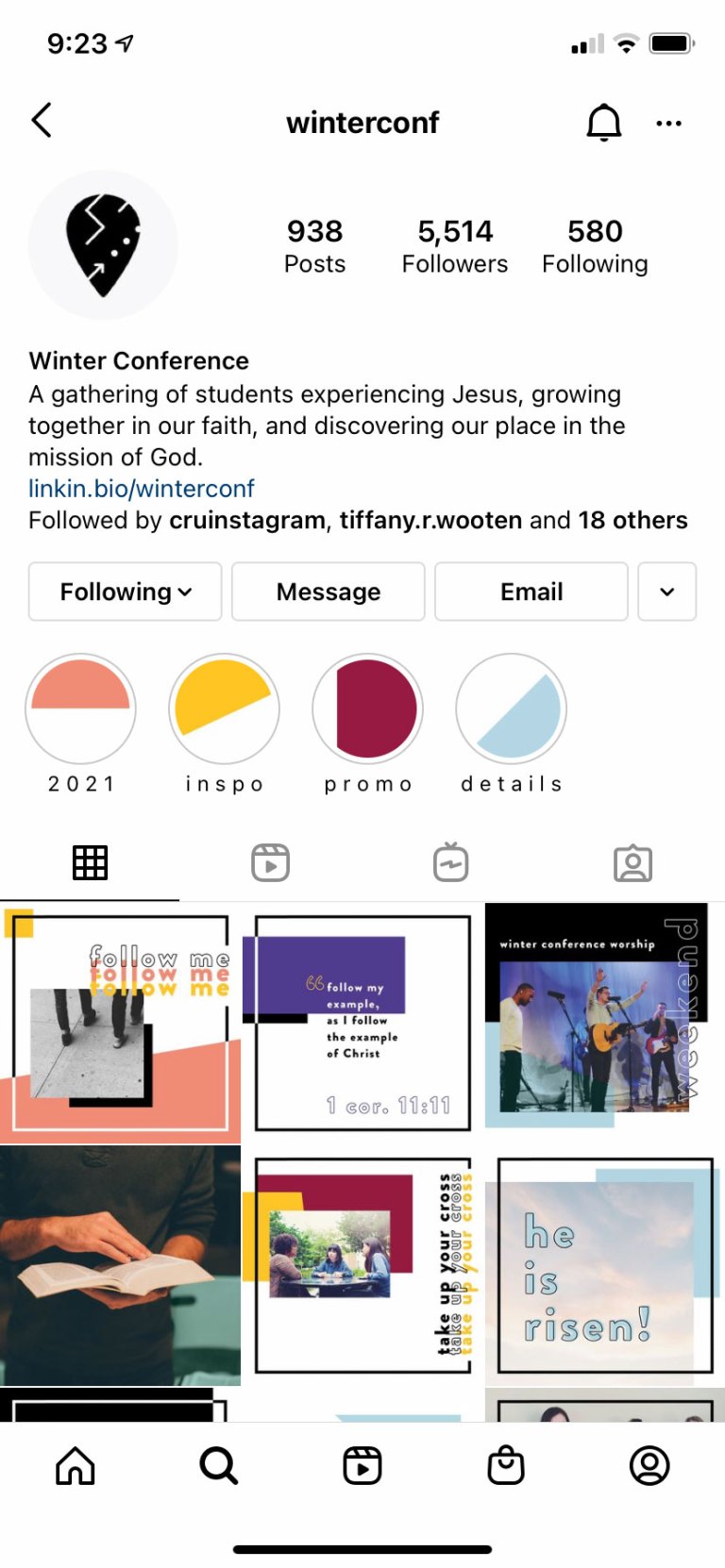
Task: View the 5,514 Followers list
Action: click(x=454, y=245)
